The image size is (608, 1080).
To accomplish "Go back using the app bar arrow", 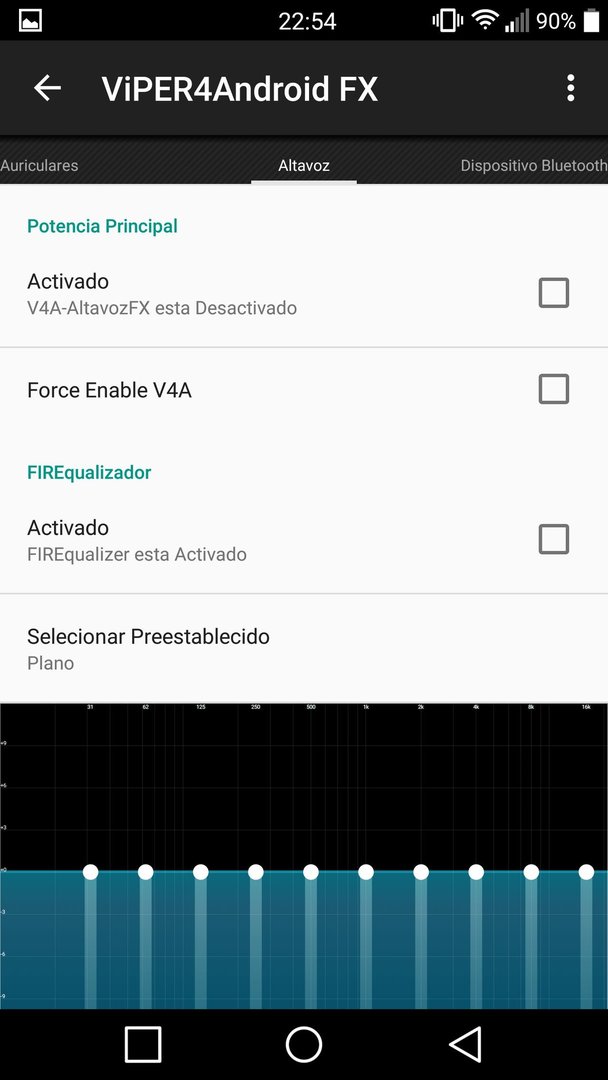I will 48,88.
